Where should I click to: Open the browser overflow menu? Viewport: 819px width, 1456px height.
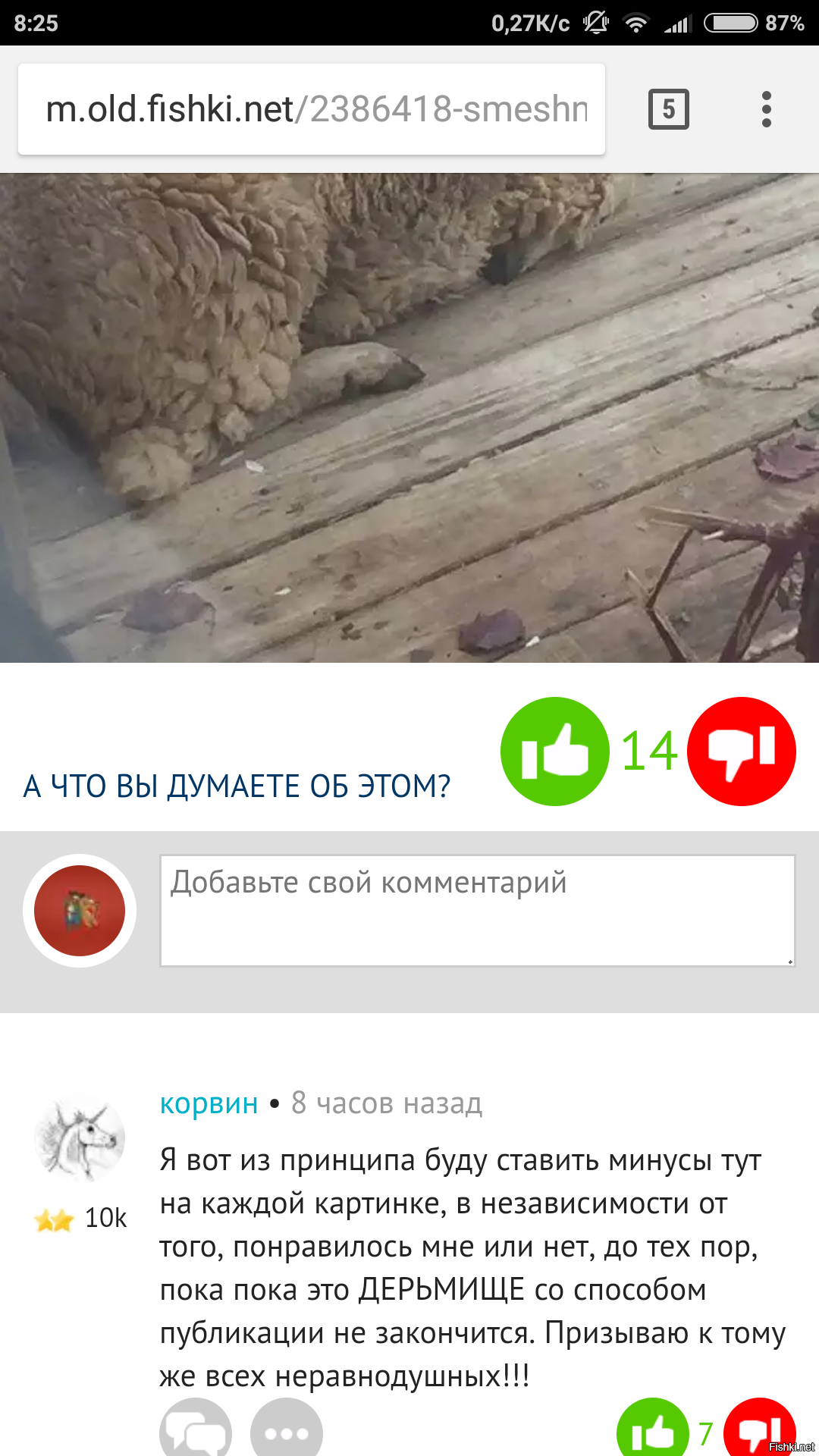click(x=766, y=109)
